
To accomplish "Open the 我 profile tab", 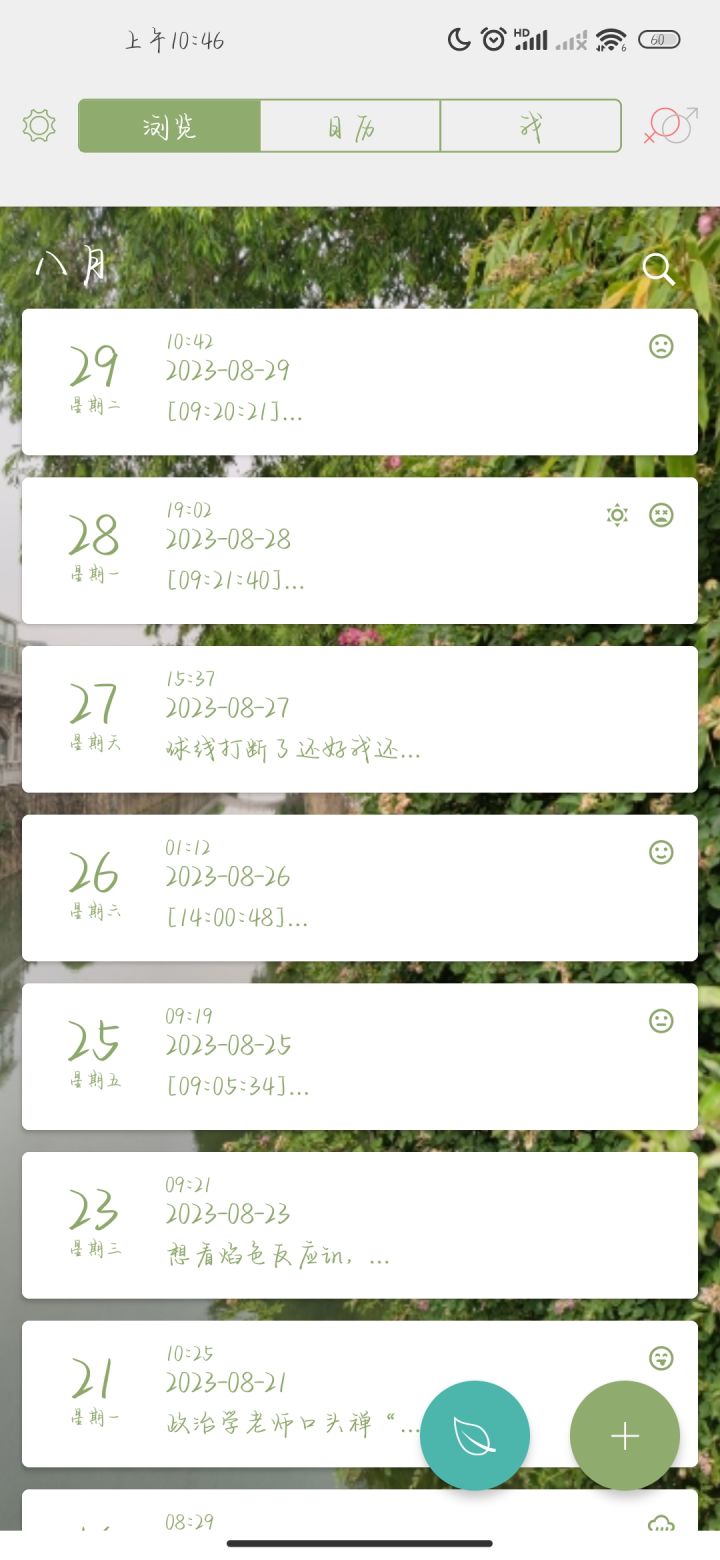I will tap(530, 125).
